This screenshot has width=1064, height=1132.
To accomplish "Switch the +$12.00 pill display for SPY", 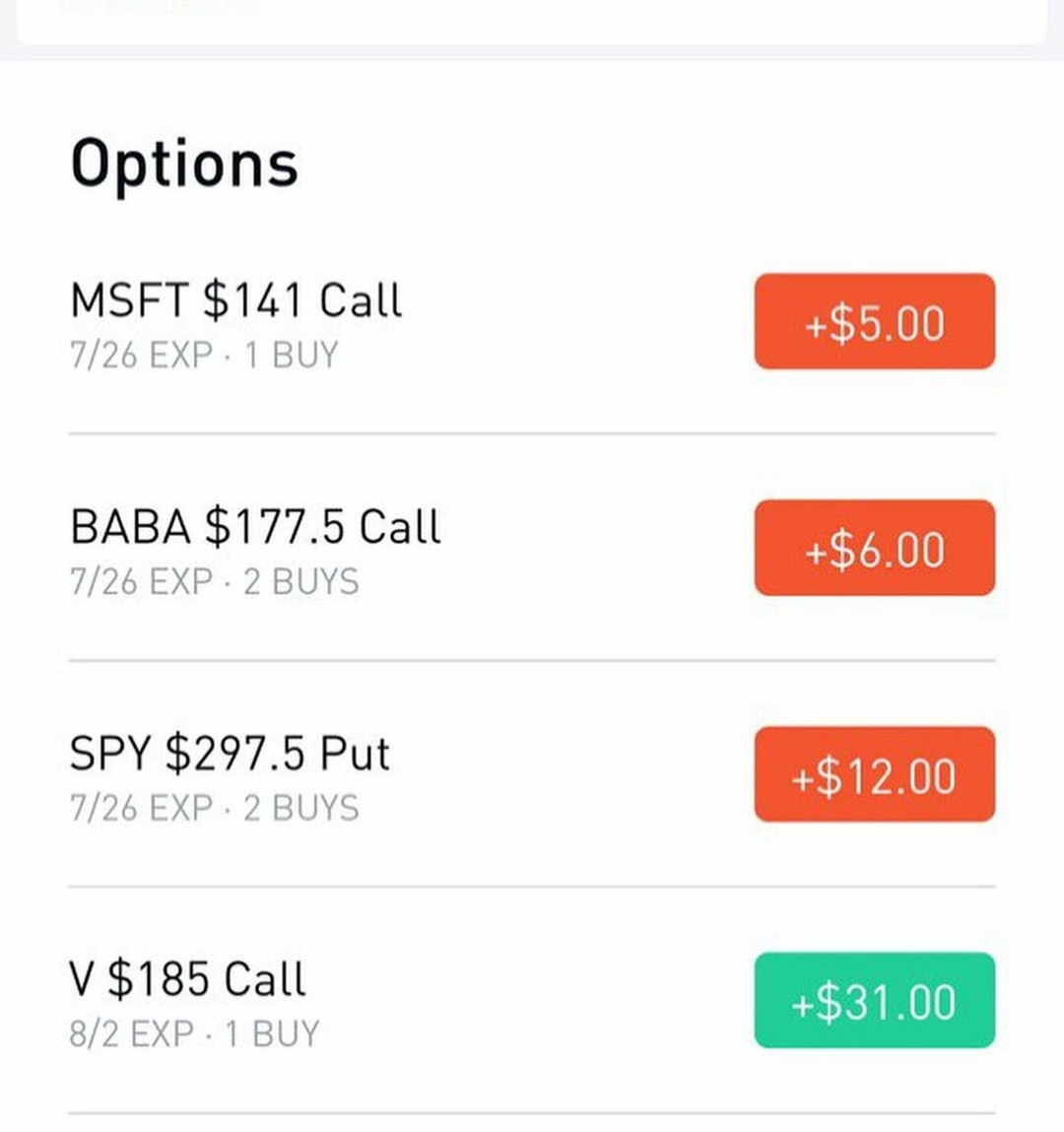I will [x=874, y=774].
